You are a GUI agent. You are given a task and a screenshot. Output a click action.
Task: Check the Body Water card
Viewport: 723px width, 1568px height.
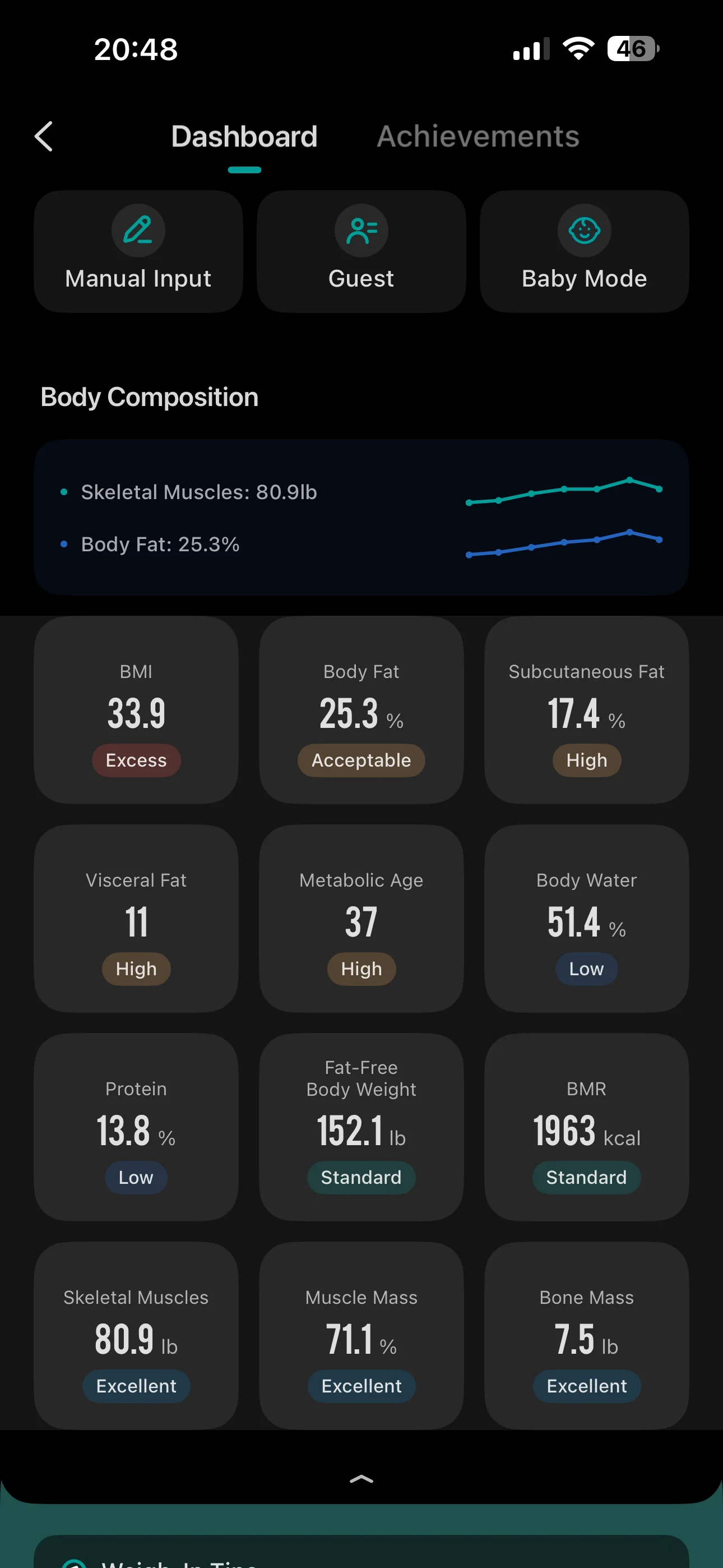click(587, 919)
